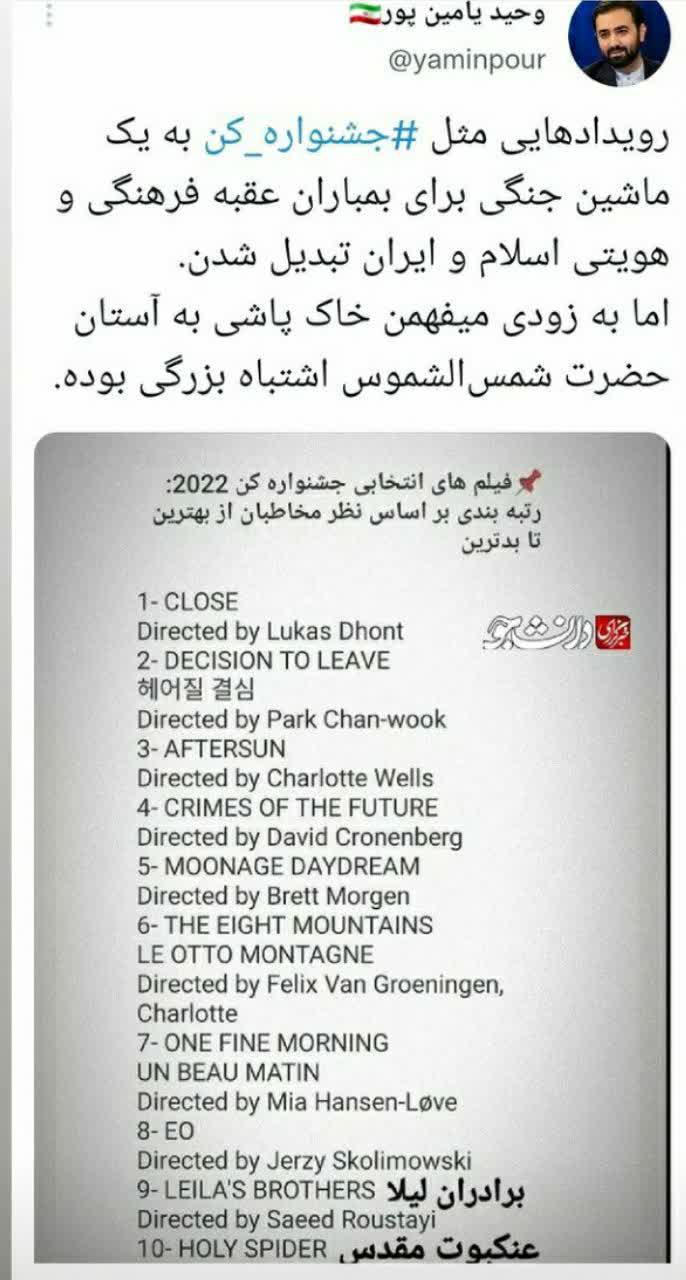Open the @yaminpour profile handle
Screen dimensions: 686x1280
pos(467,59)
